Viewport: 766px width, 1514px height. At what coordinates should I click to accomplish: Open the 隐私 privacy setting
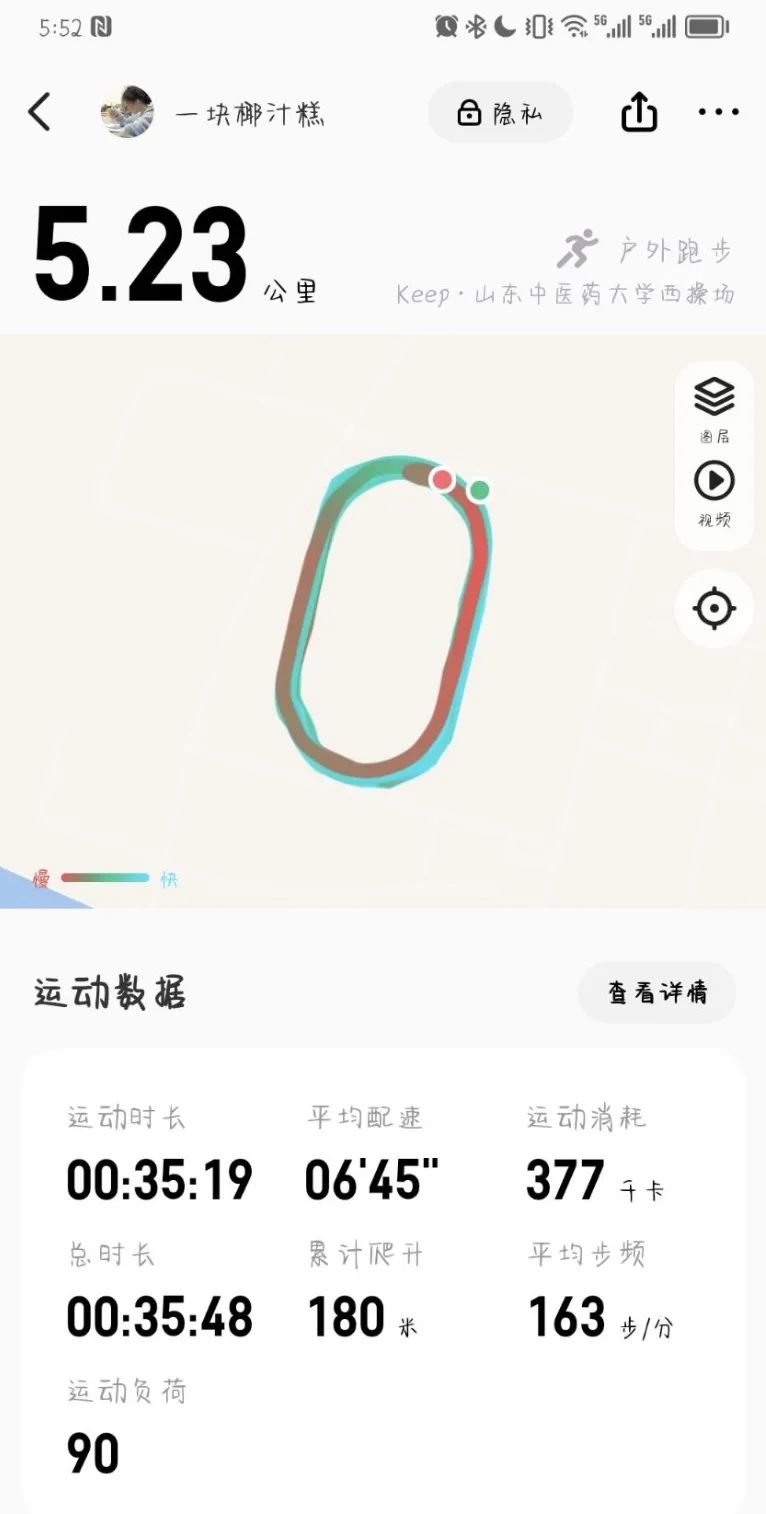pos(500,113)
